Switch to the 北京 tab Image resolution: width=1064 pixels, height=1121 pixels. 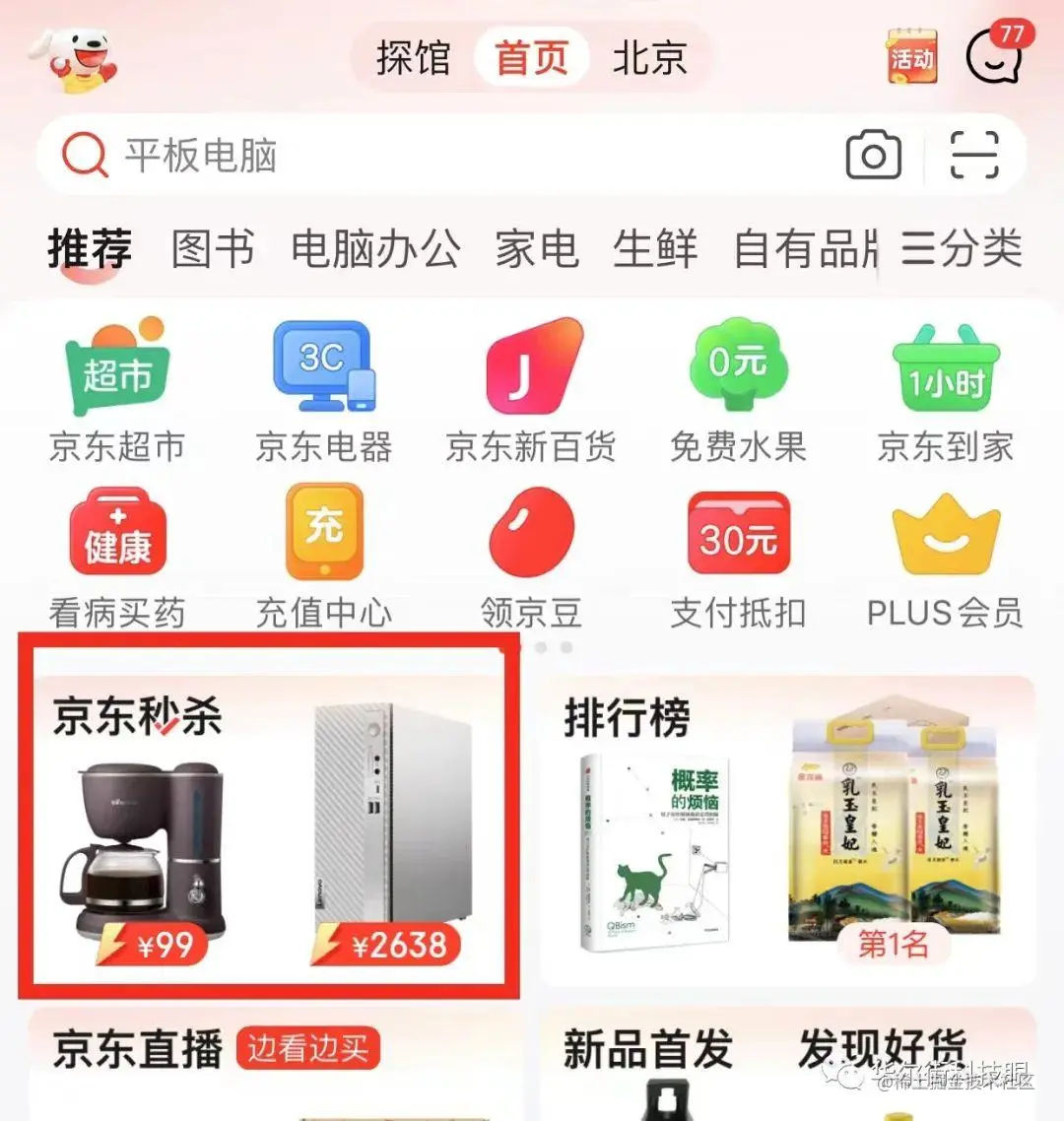(x=649, y=58)
